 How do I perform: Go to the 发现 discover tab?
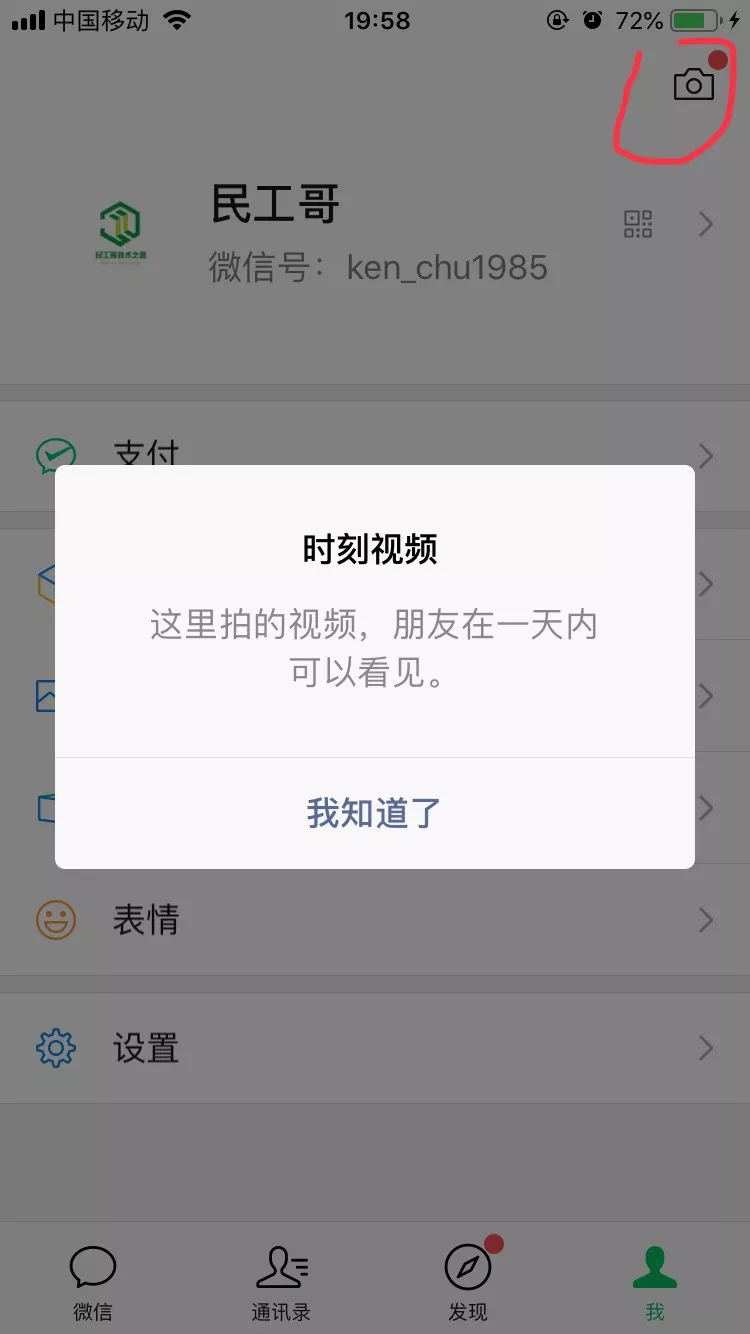(468, 1283)
